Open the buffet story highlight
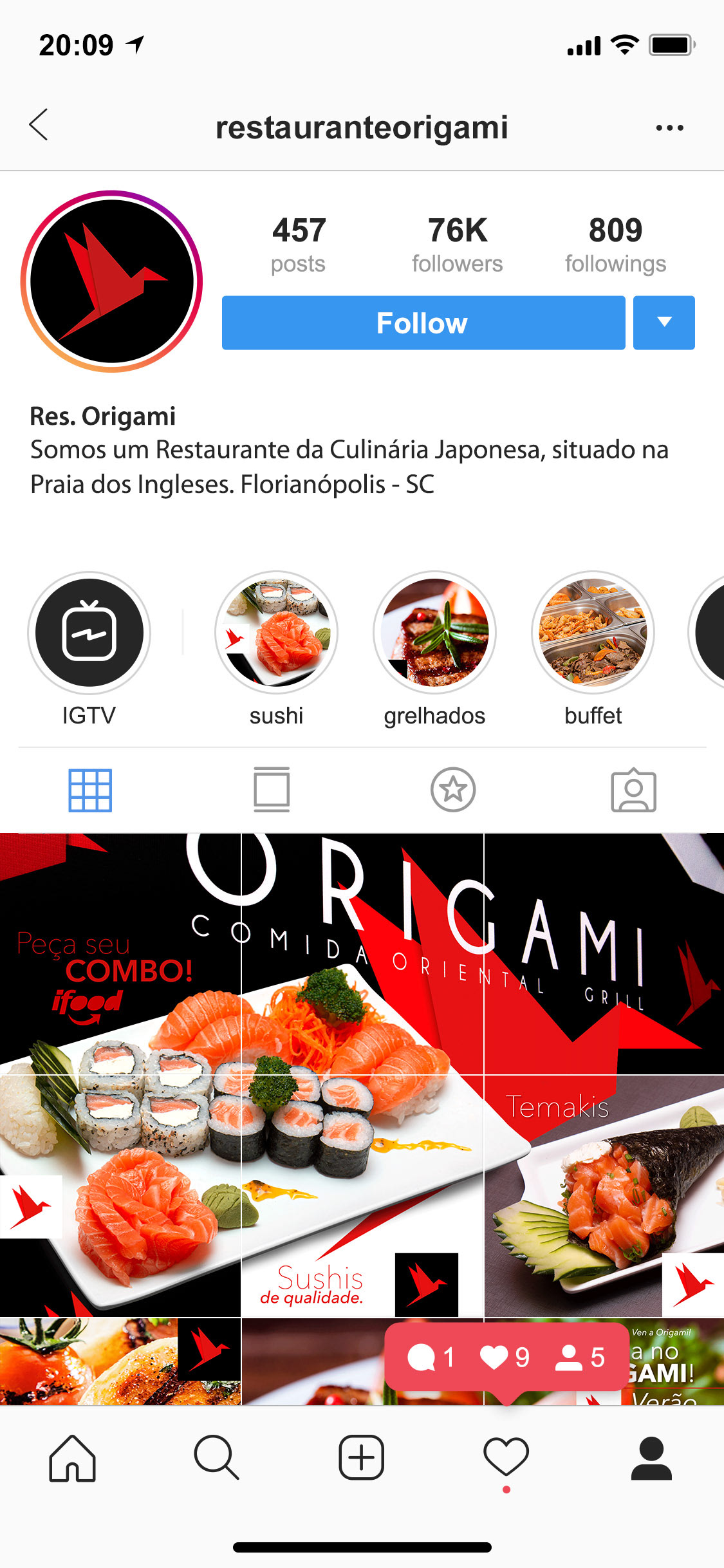The width and height of the screenshot is (724, 1568). (593, 633)
